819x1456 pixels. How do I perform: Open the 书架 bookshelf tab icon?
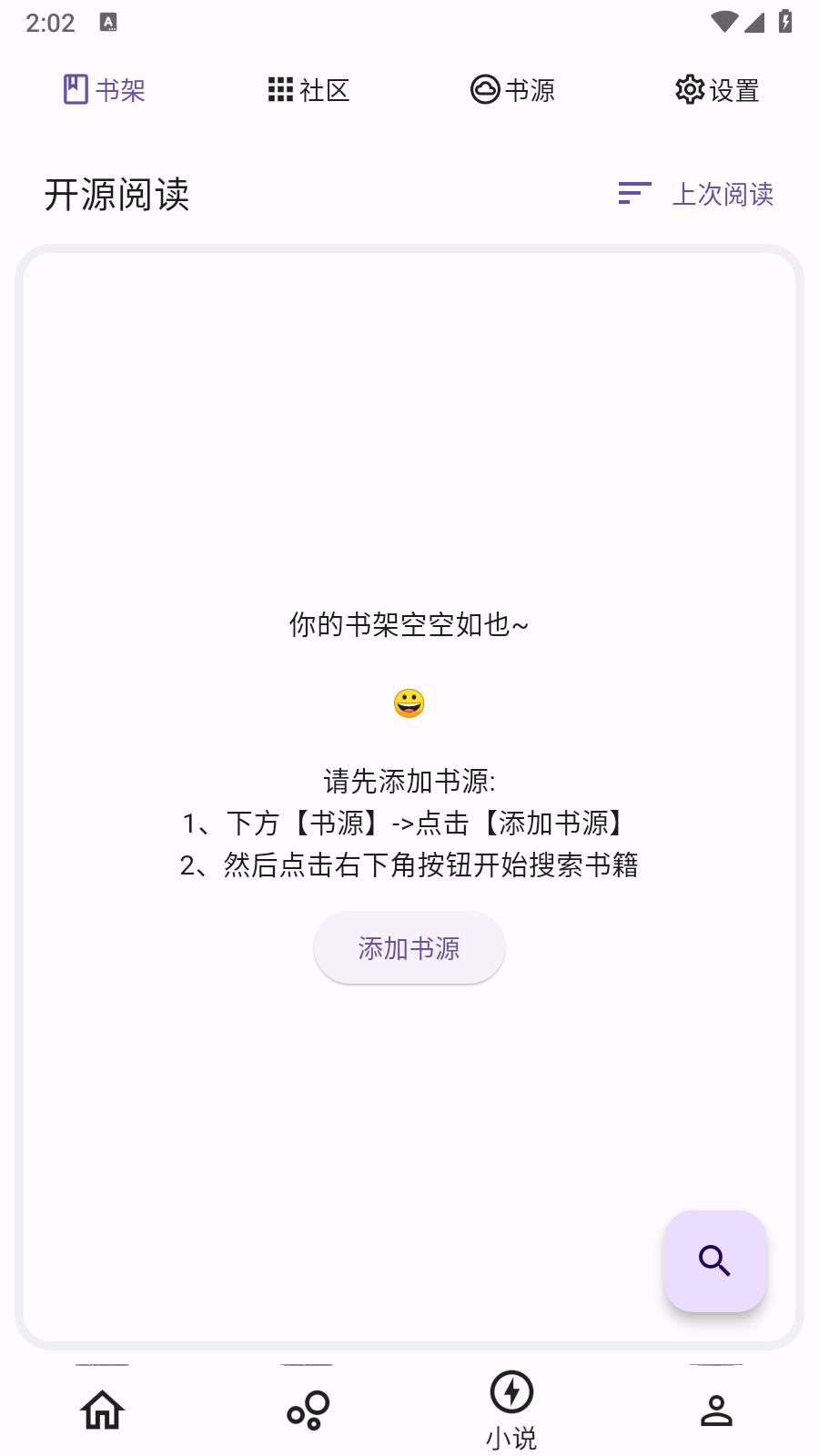pos(74,89)
